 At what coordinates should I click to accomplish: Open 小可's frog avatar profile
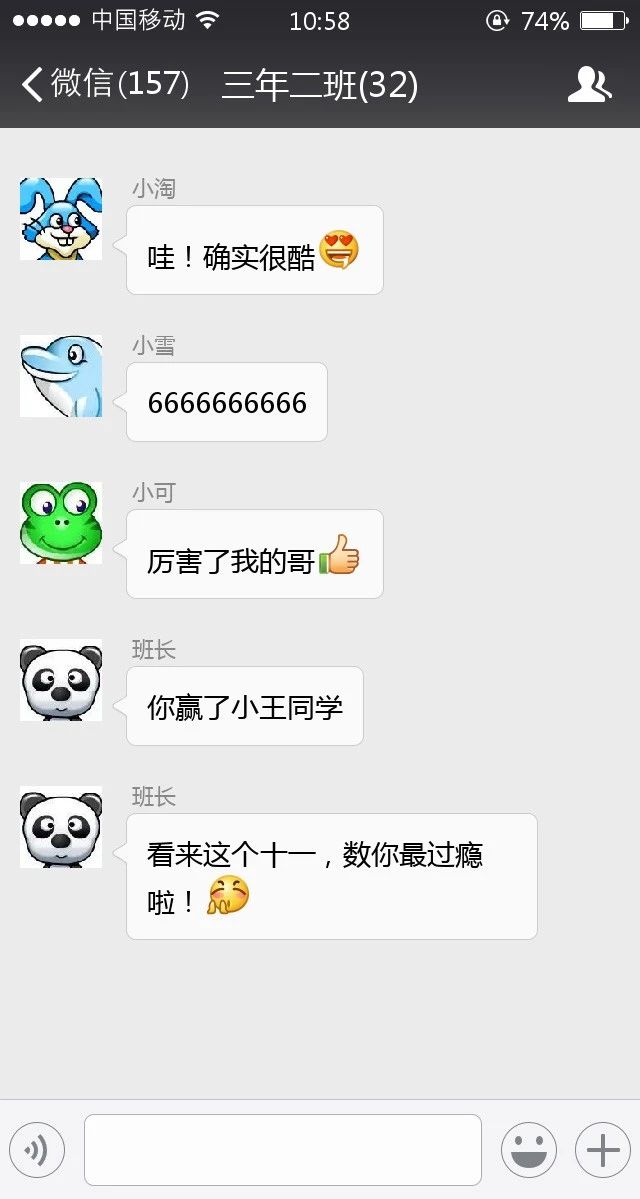pyautogui.click(x=61, y=523)
